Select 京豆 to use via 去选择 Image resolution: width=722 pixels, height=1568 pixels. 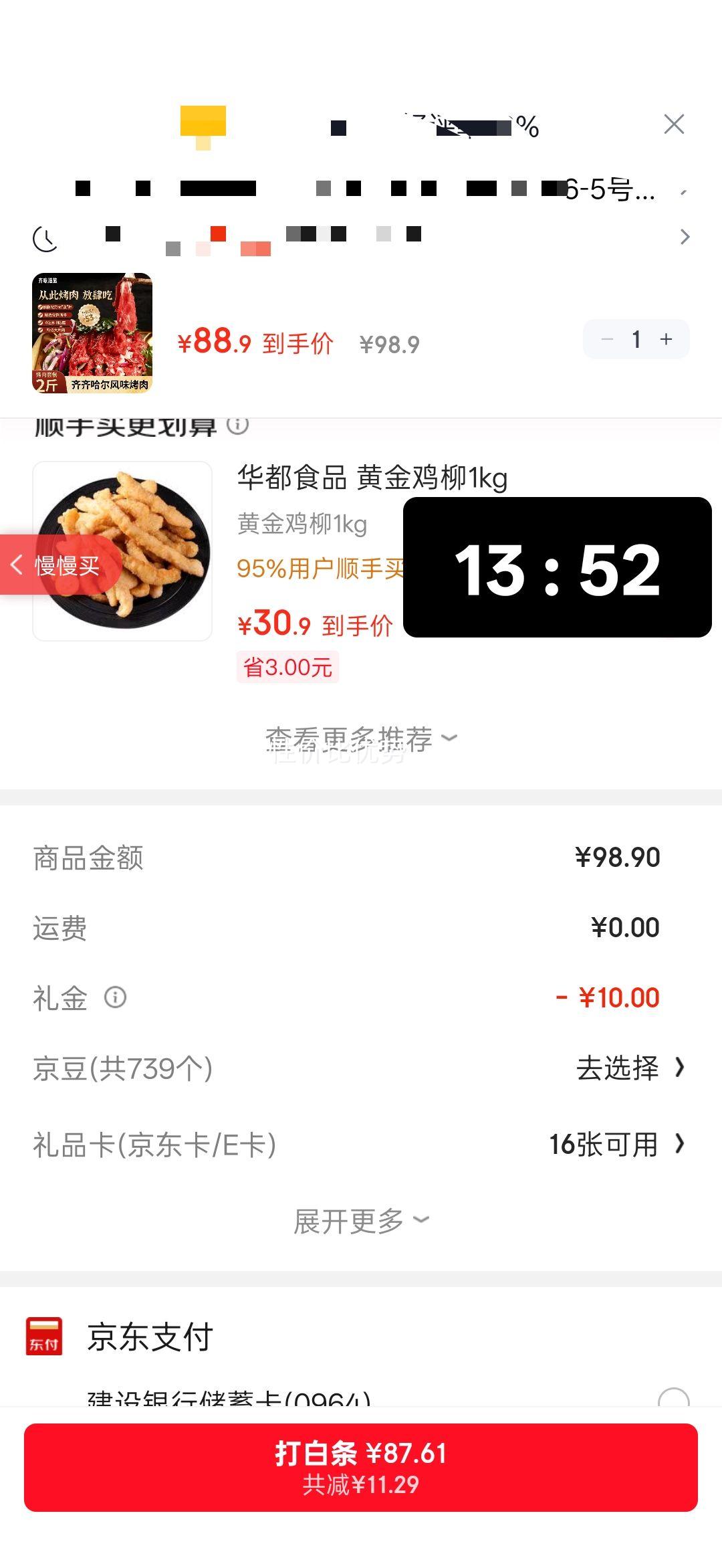coord(630,1068)
